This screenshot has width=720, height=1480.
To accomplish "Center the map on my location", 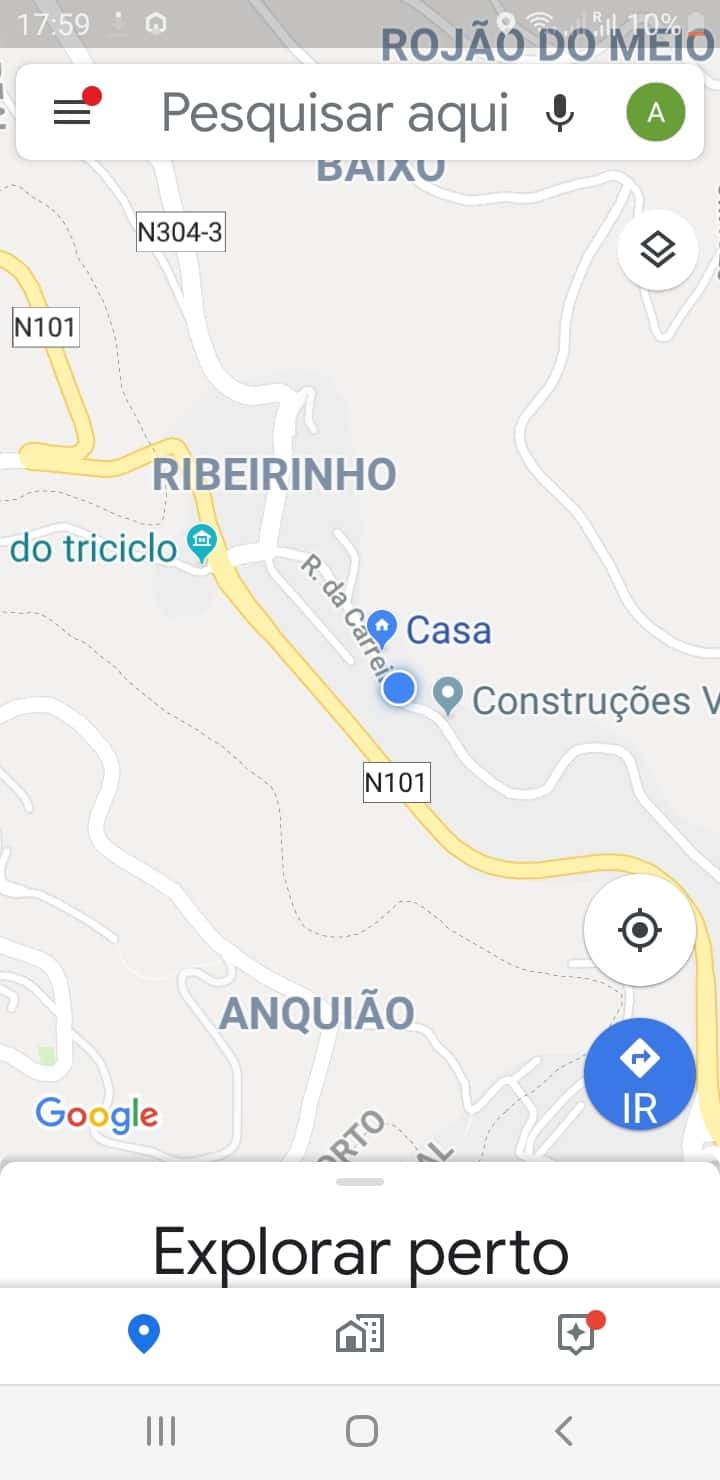I will pyautogui.click(x=640, y=931).
